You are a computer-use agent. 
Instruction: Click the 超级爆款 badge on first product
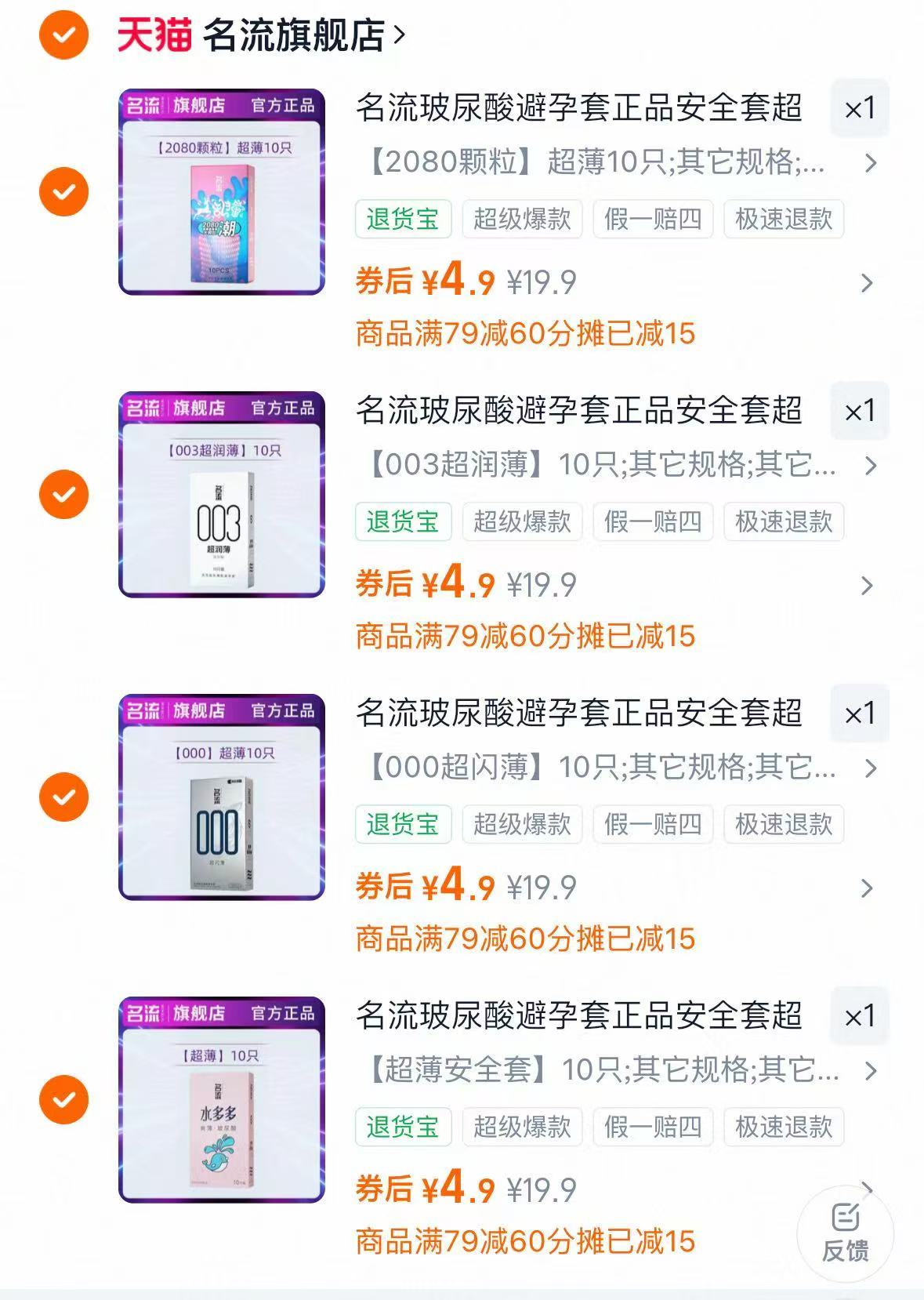coord(522,220)
